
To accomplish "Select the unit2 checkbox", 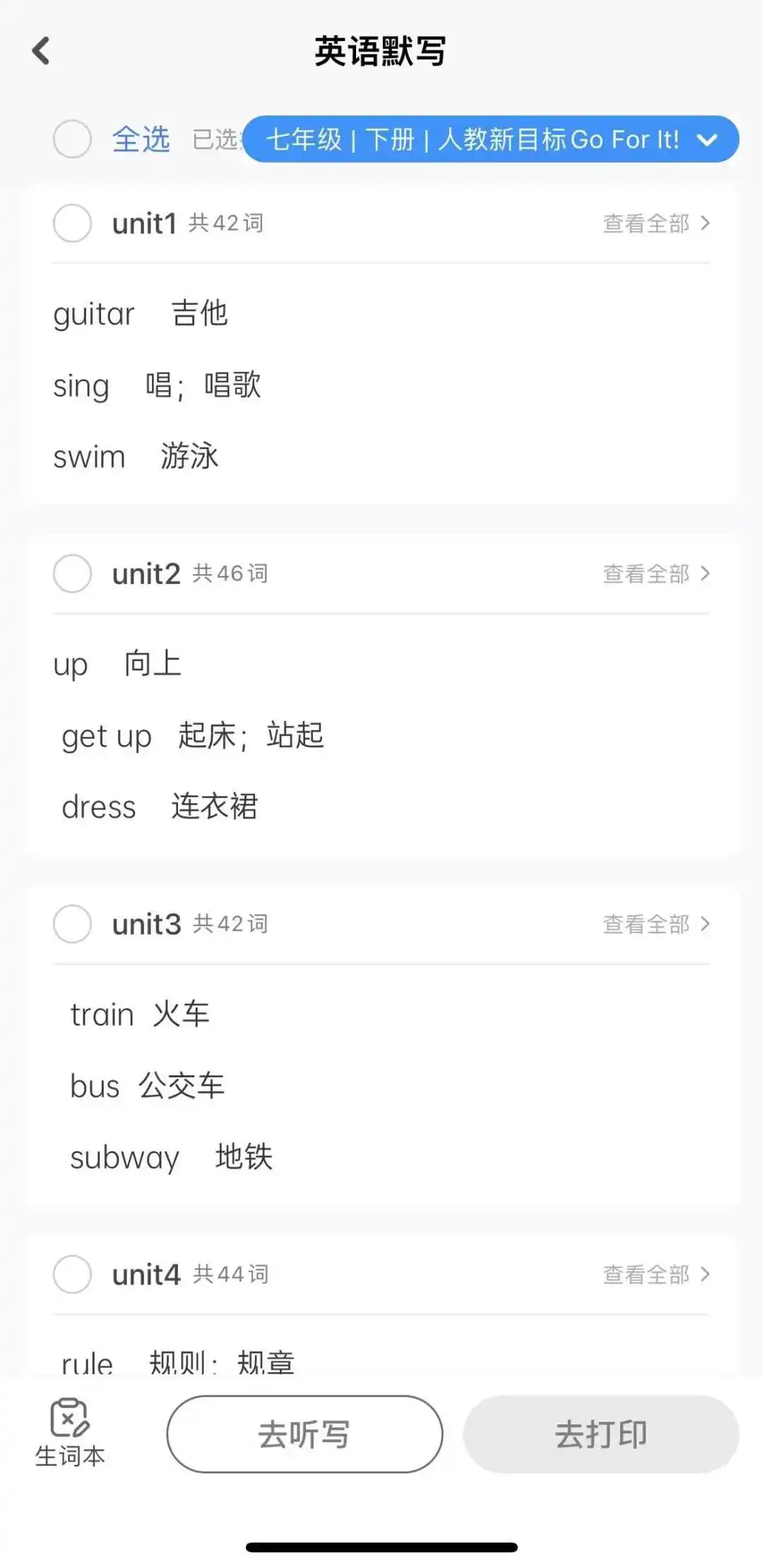I will click(x=72, y=573).
